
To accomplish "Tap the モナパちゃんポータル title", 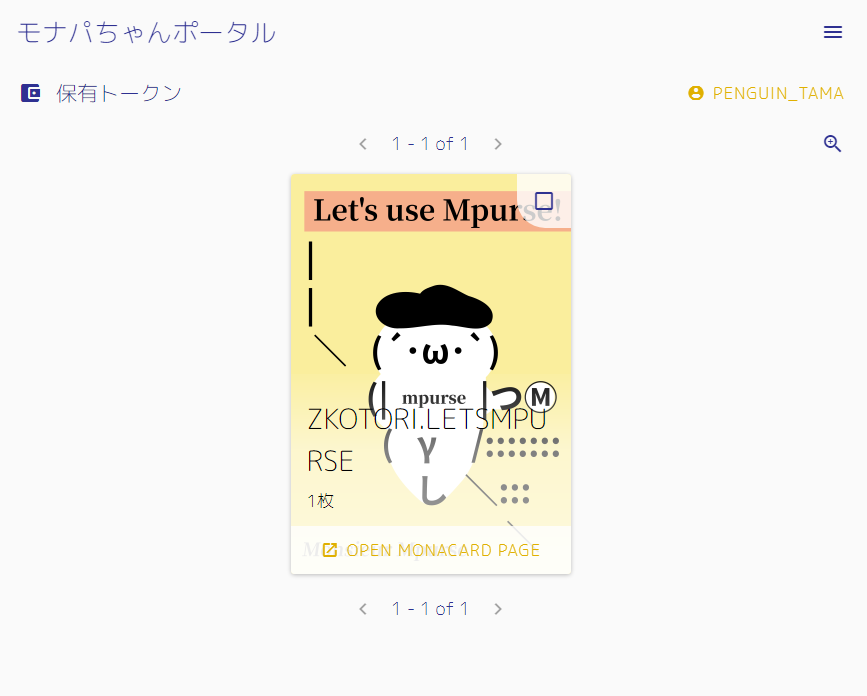I will (146, 32).
